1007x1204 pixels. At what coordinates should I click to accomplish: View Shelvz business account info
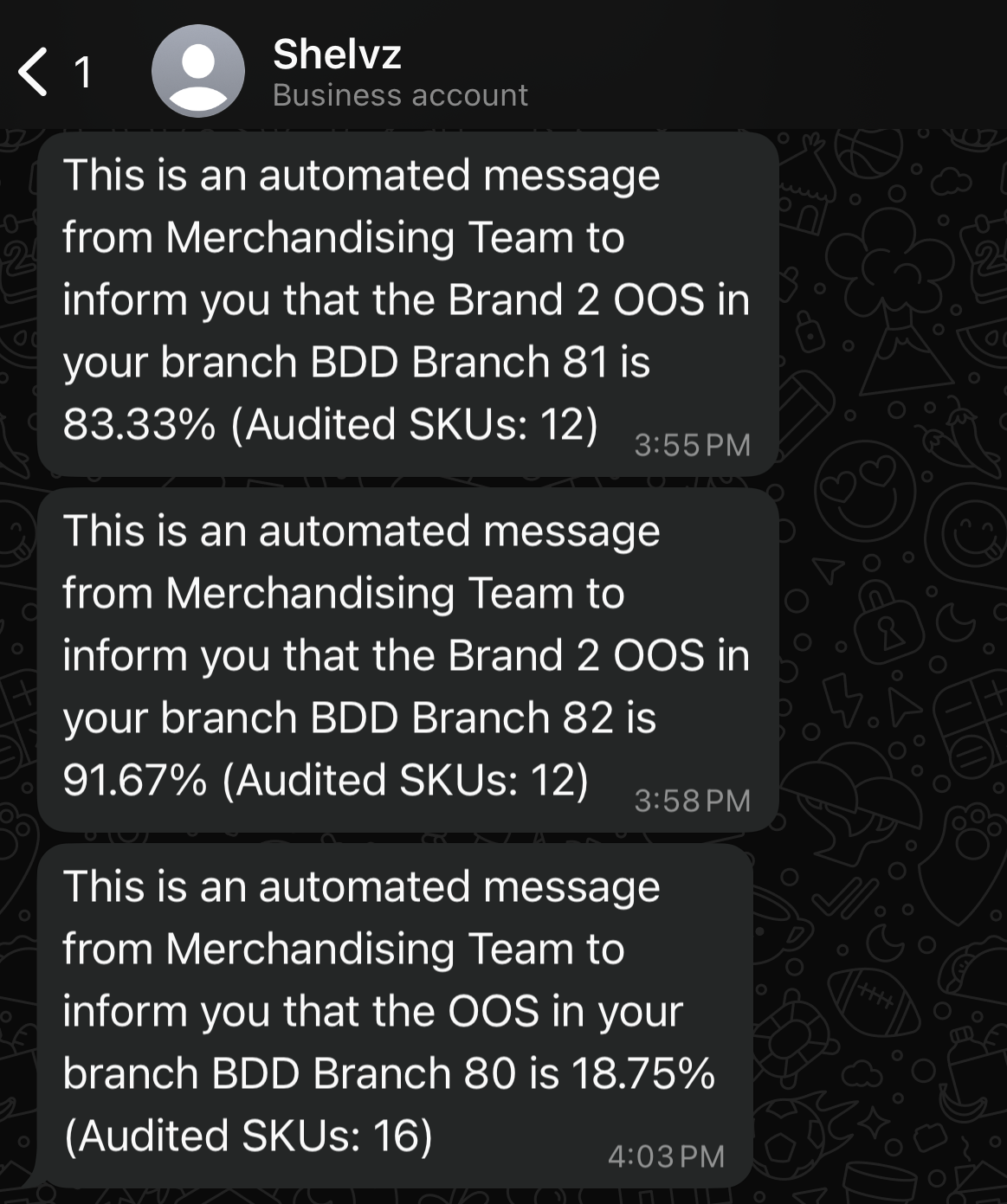pyautogui.click(x=398, y=73)
